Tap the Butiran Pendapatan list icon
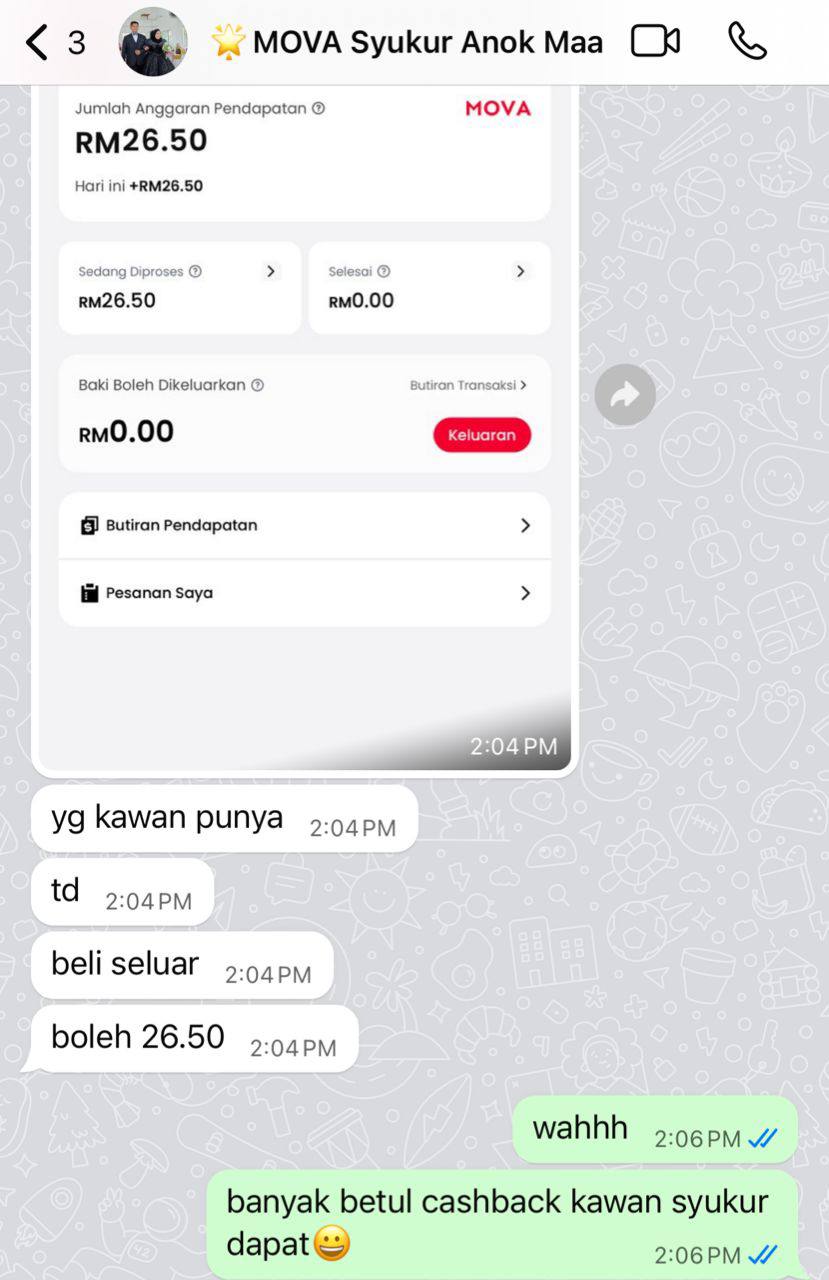 [89, 525]
